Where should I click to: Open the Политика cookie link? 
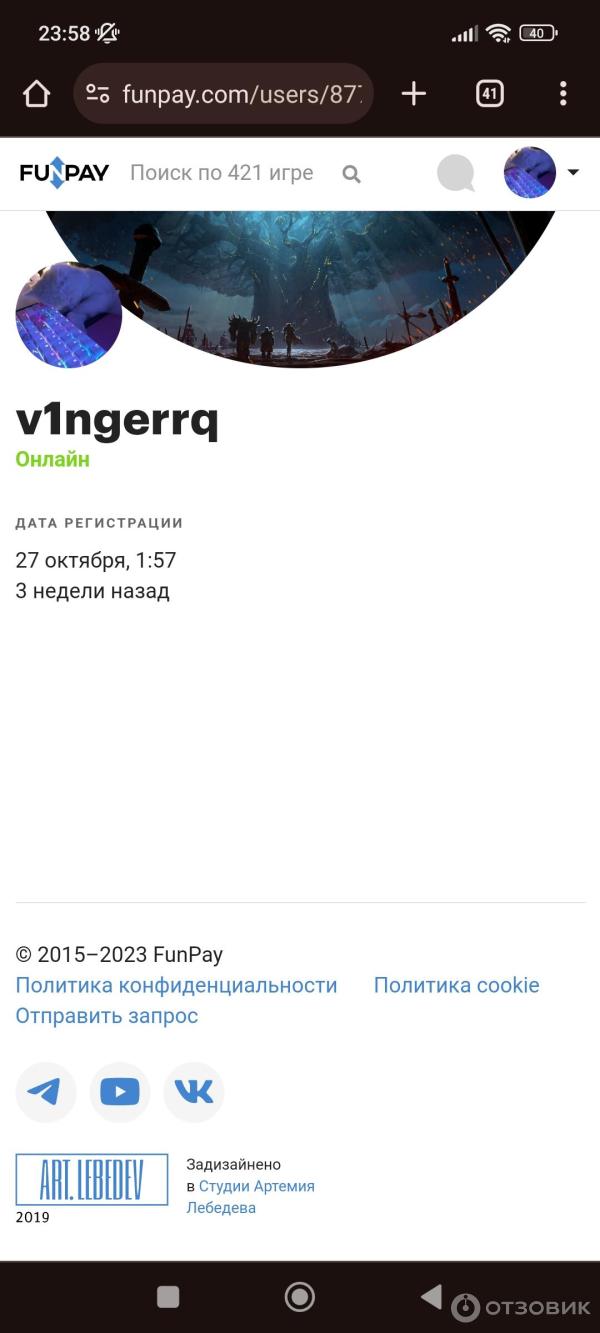click(456, 985)
